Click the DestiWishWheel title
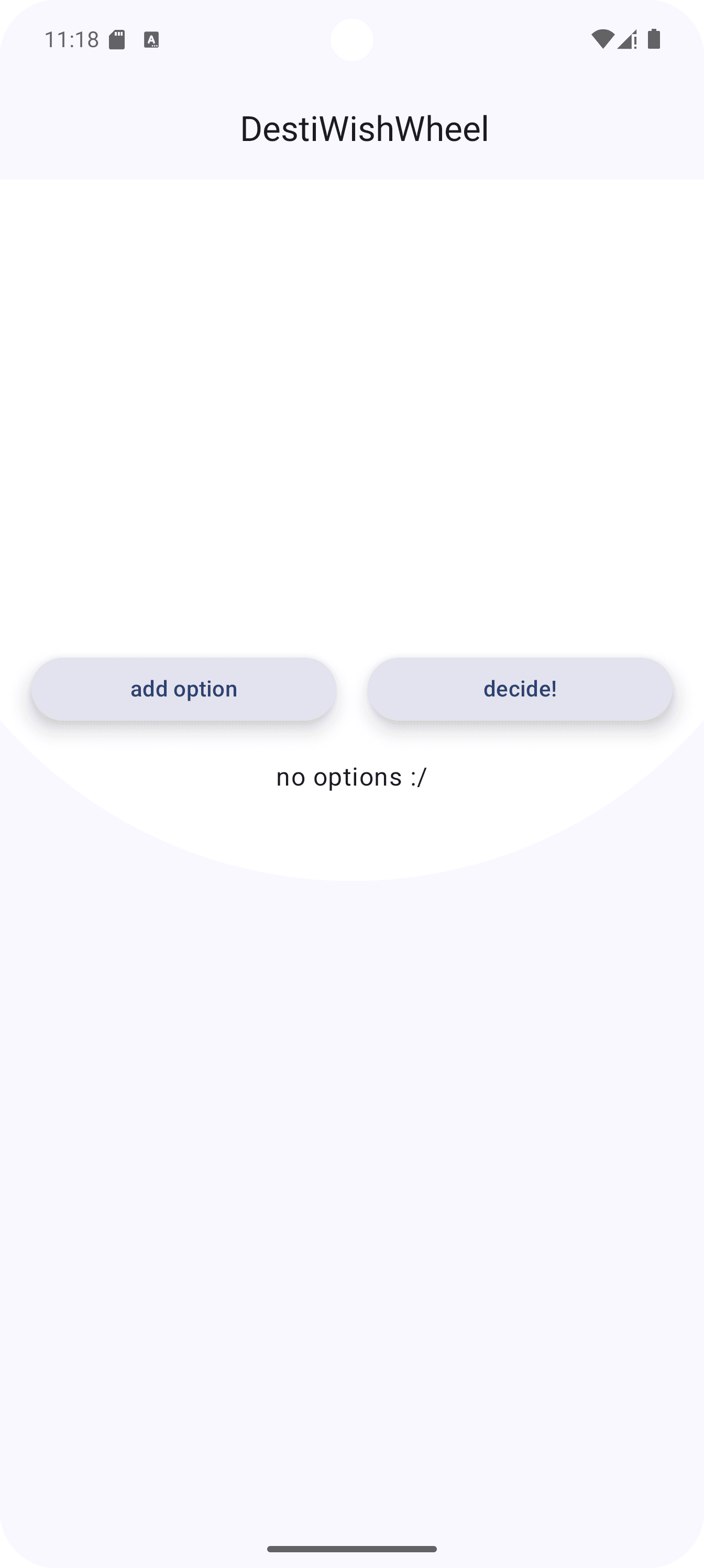The image size is (704, 1568). 365,128
